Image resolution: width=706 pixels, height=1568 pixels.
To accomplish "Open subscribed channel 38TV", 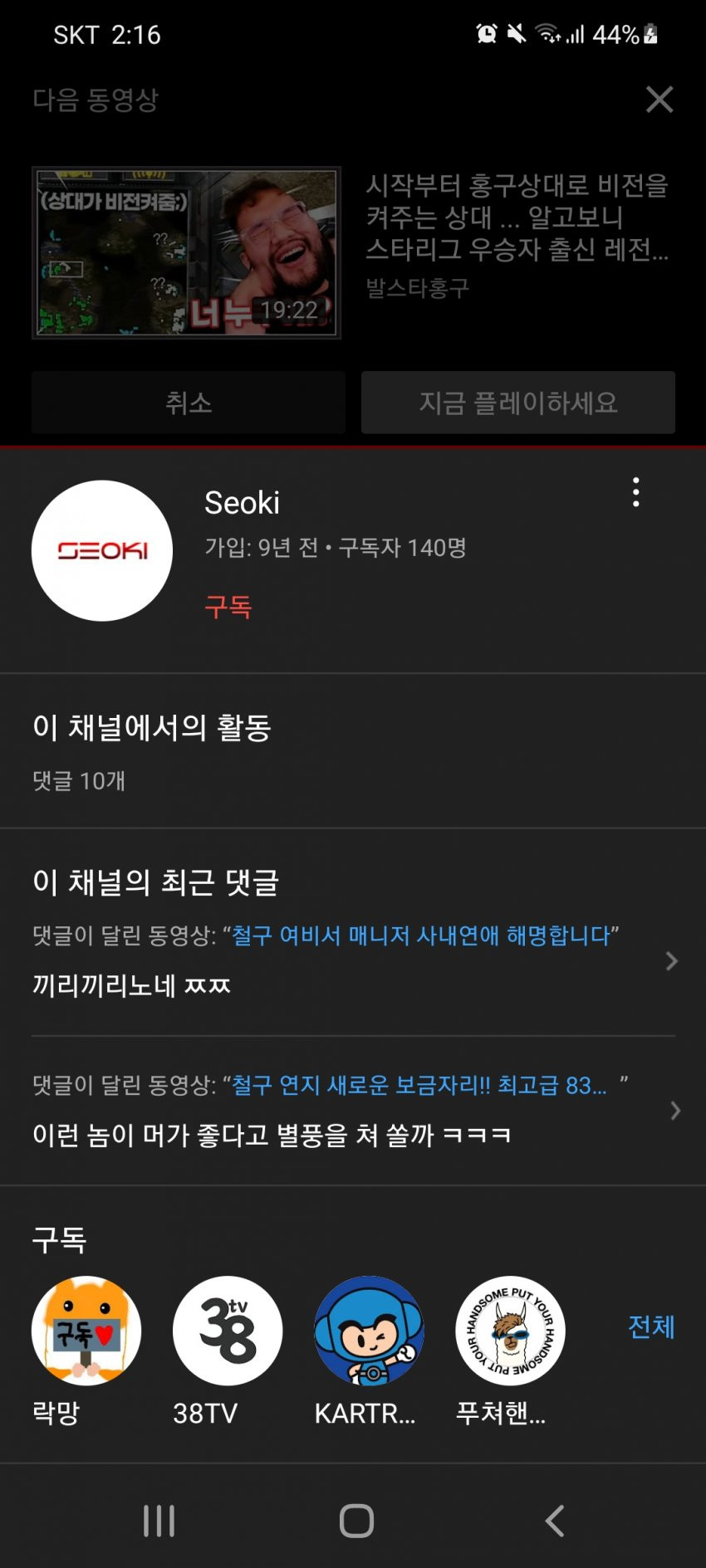I will (228, 1331).
